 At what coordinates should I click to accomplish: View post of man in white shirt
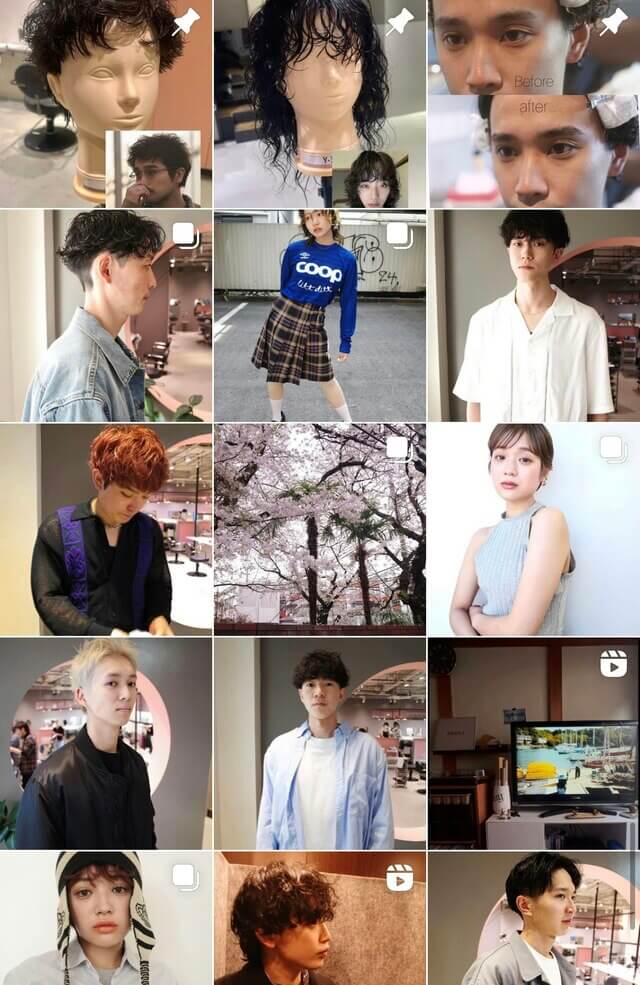click(x=534, y=315)
